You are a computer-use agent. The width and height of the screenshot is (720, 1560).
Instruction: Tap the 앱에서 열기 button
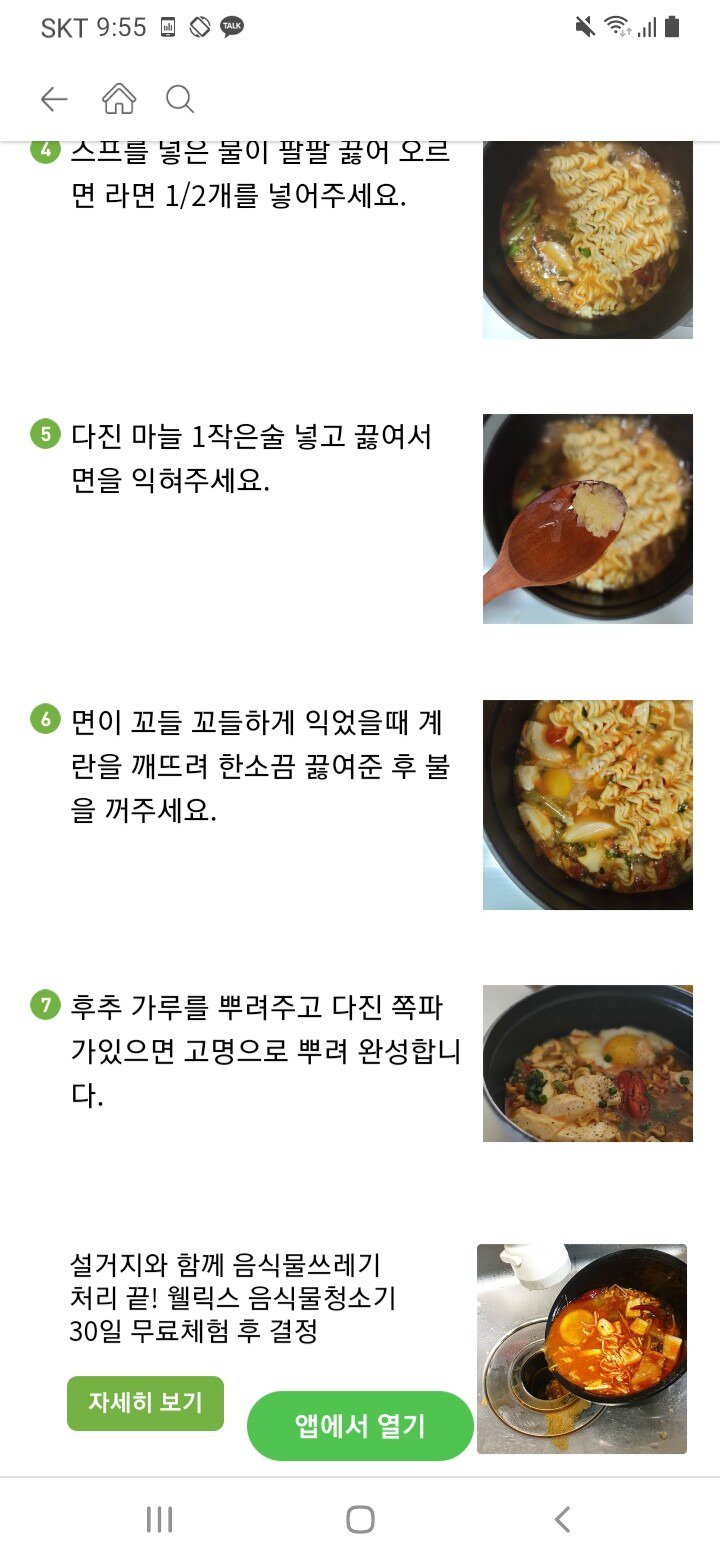[x=360, y=1426]
